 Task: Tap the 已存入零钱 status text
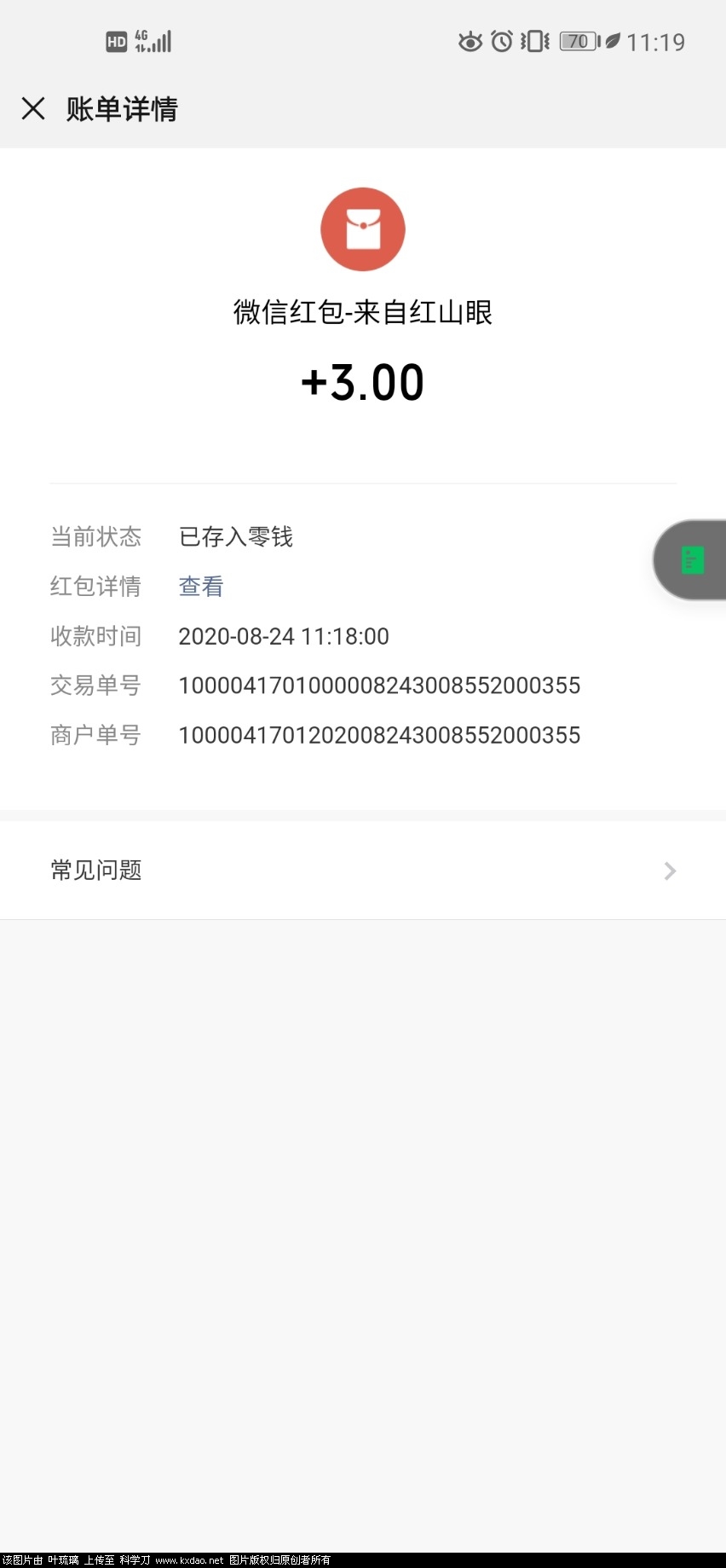click(235, 537)
